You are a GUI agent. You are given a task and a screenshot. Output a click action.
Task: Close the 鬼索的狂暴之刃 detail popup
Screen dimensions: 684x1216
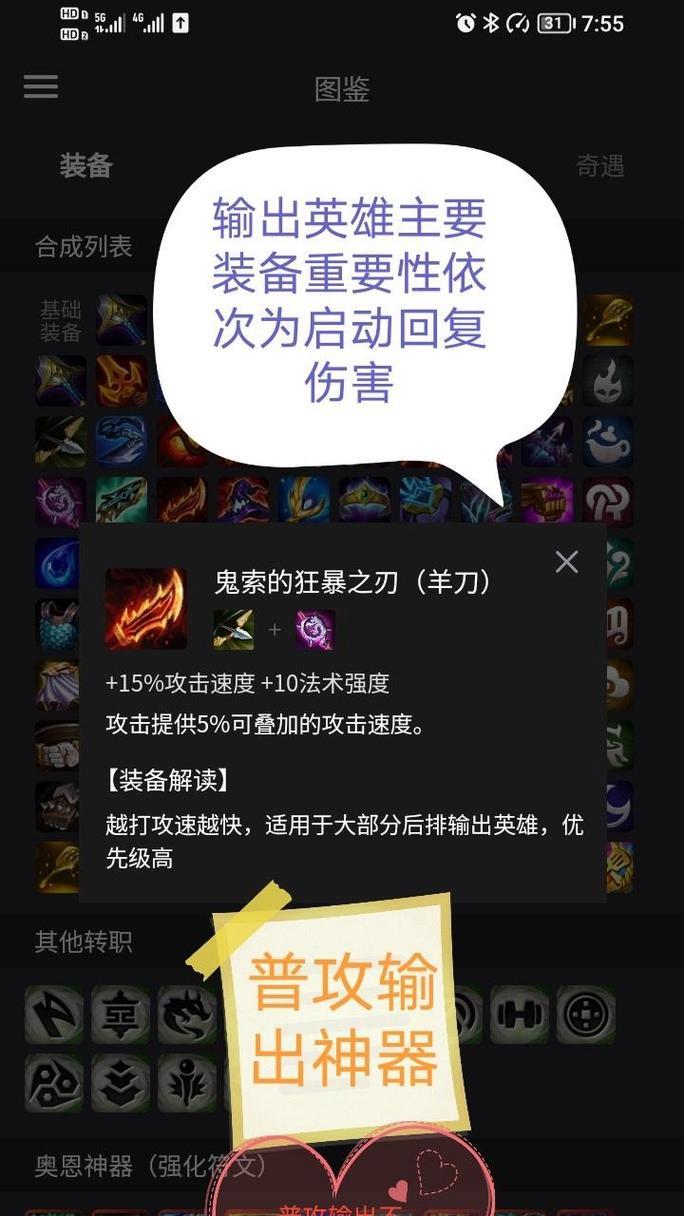(567, 562)
